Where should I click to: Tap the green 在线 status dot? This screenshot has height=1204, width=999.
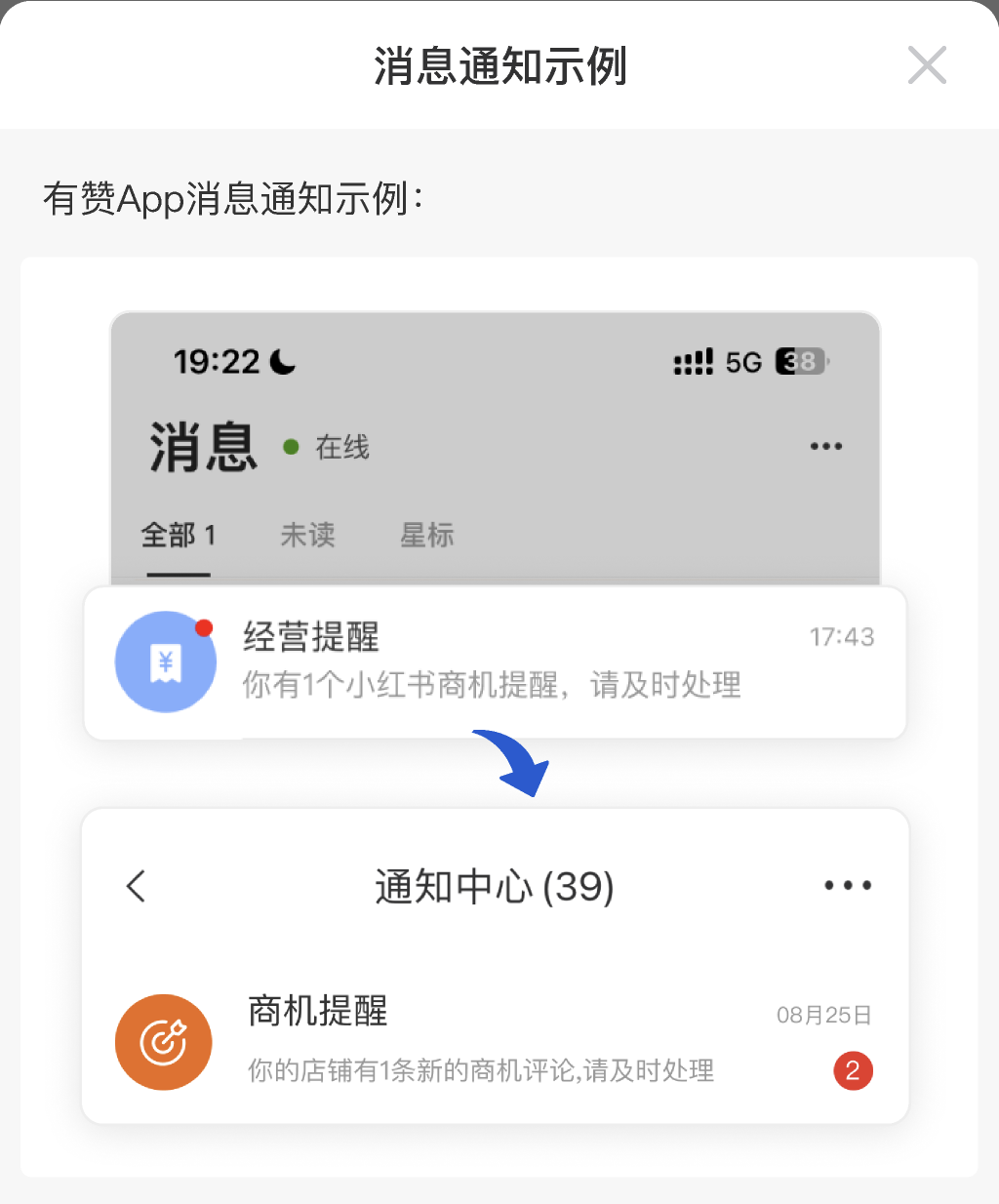click(x=290, y=446)
